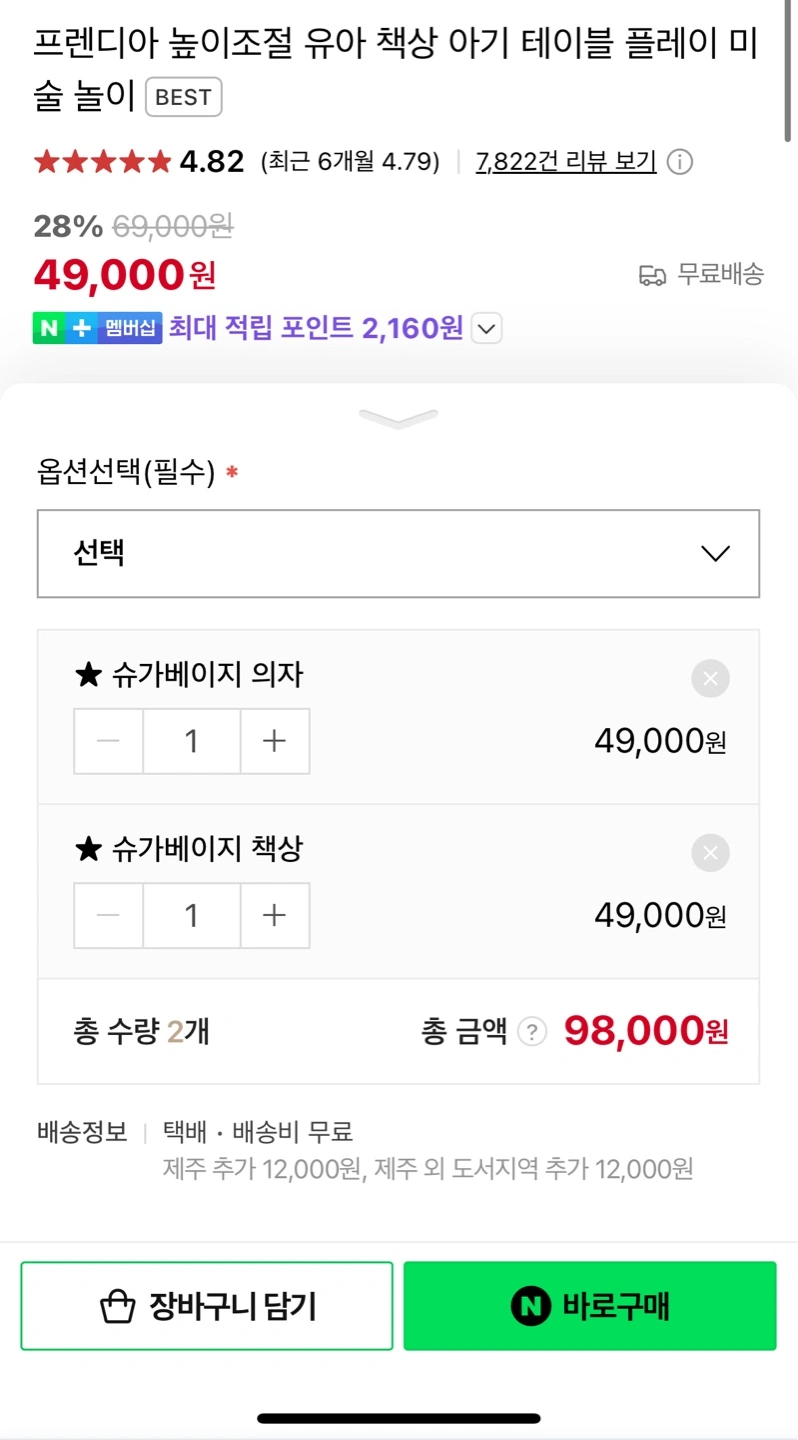Screen dimensions: 798x1440
Task: Increase 슈가베이지 책상 quantity
Action: click(274, 915)
